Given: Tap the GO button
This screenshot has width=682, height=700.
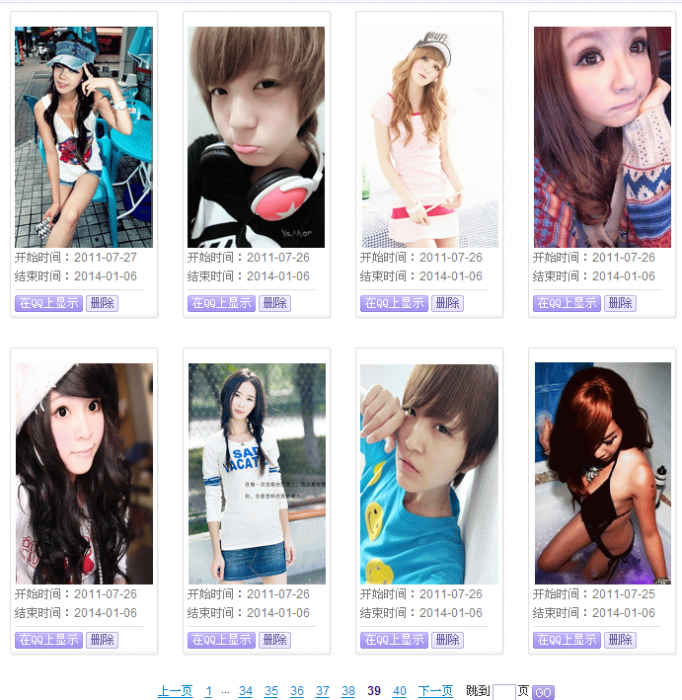Looking at the screenshot, I should pyautogui.click(x=543, y=692).
